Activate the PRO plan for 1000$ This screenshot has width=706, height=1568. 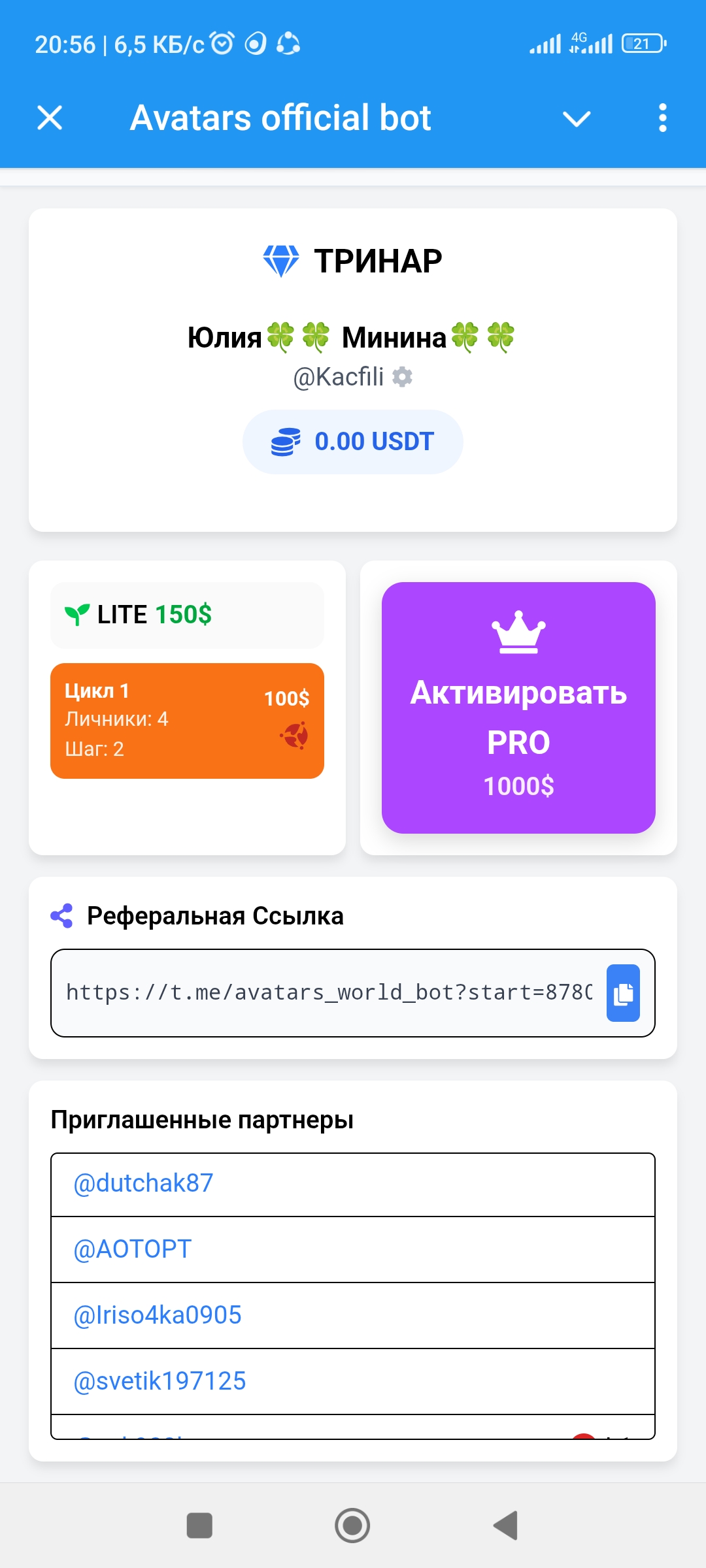coord(518,708)
